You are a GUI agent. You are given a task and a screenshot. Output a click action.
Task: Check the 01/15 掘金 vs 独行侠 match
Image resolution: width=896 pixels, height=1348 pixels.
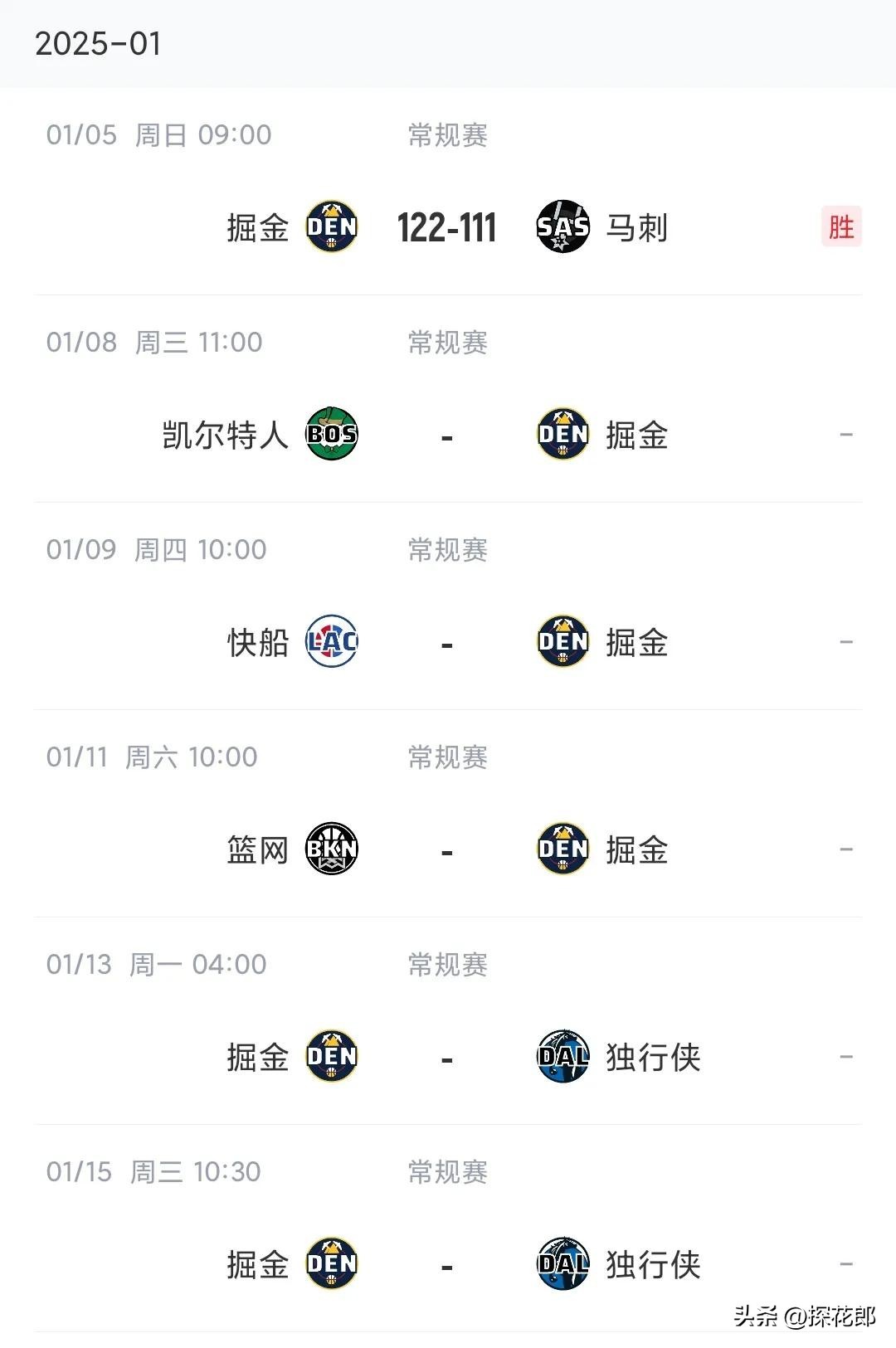point(446,1264)
